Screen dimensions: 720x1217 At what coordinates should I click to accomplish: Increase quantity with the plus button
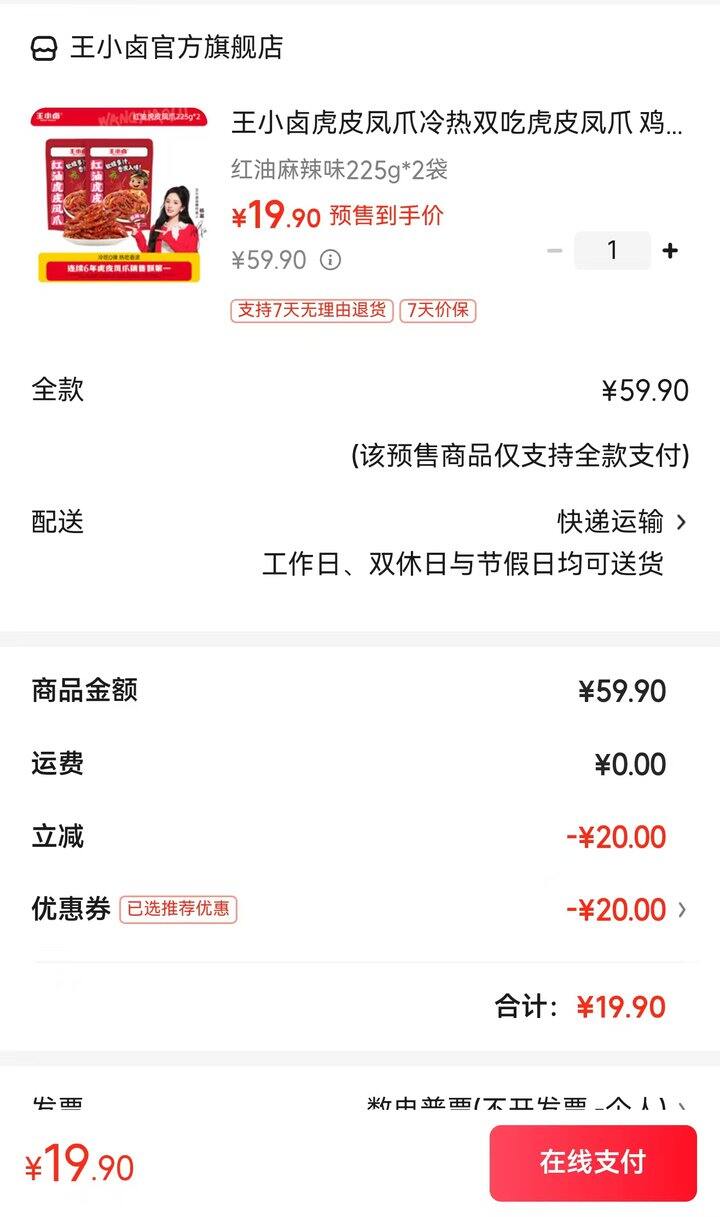coord(670,251)
